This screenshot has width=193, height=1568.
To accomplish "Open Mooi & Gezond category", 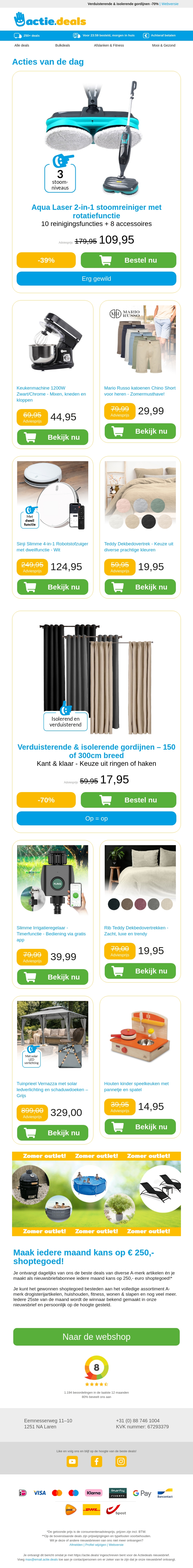I will pyautogui.click(x=164, y=45).
